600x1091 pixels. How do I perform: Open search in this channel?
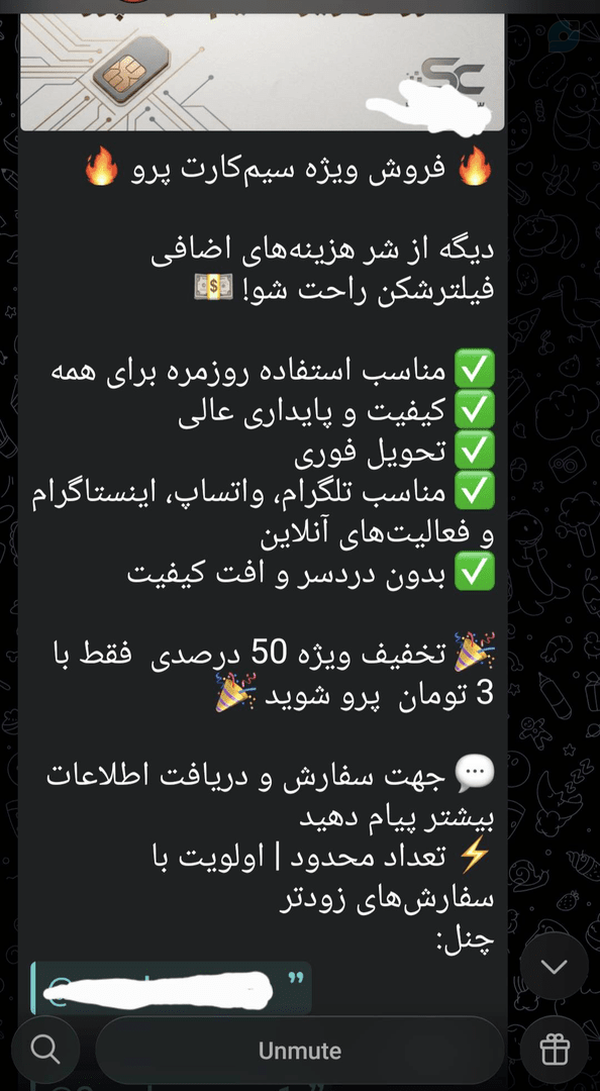coord(46,1050)
